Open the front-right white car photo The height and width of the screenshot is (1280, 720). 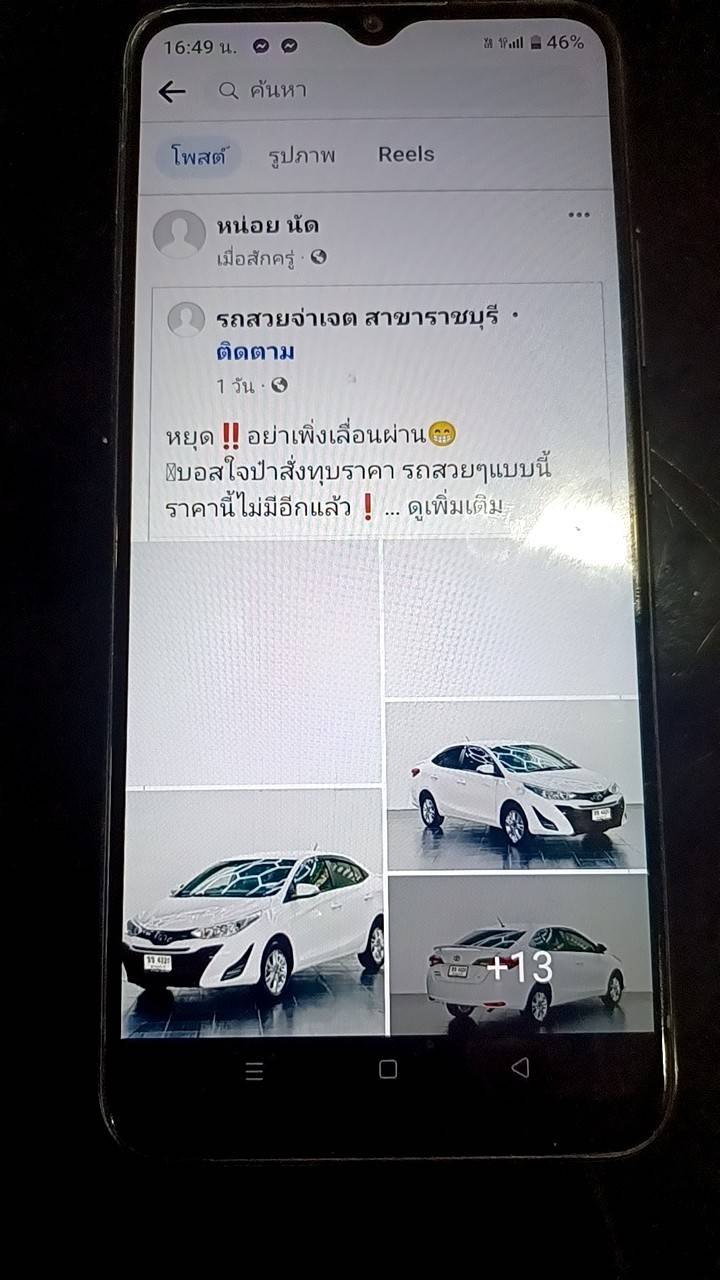(x=515, y=785)
